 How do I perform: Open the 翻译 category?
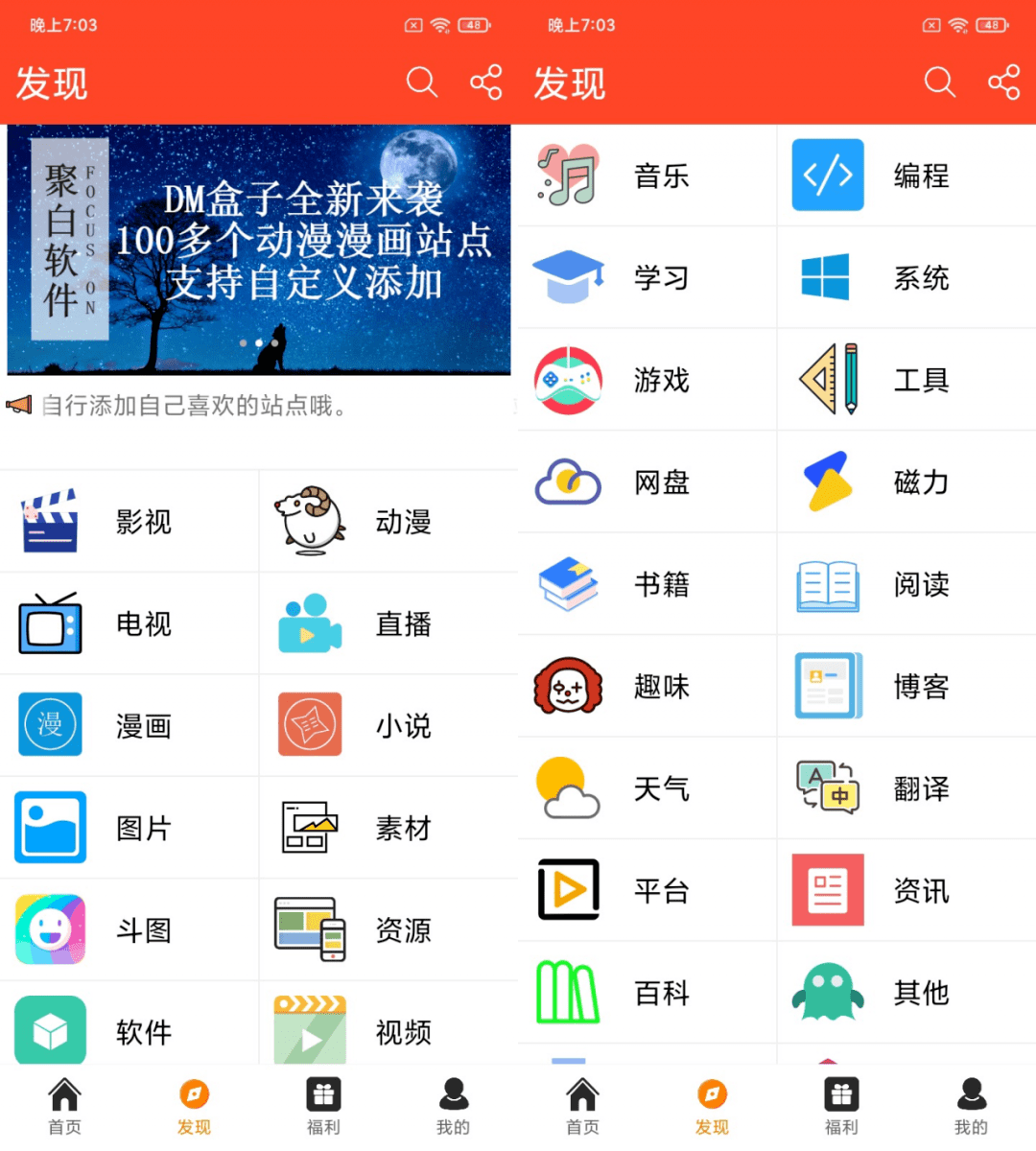pos(906,788)
